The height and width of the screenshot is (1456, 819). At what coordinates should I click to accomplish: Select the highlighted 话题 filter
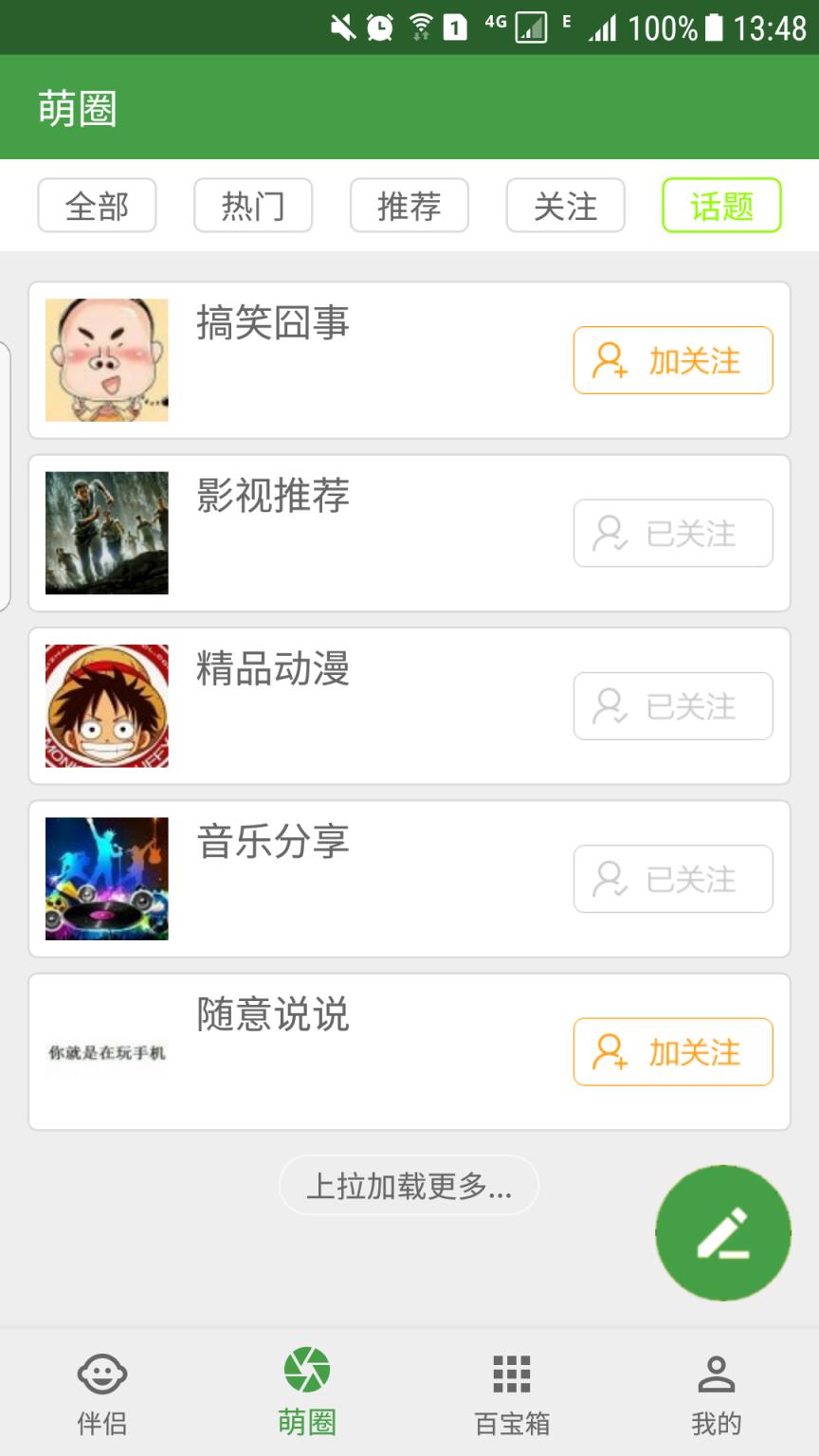coord(721,206)
